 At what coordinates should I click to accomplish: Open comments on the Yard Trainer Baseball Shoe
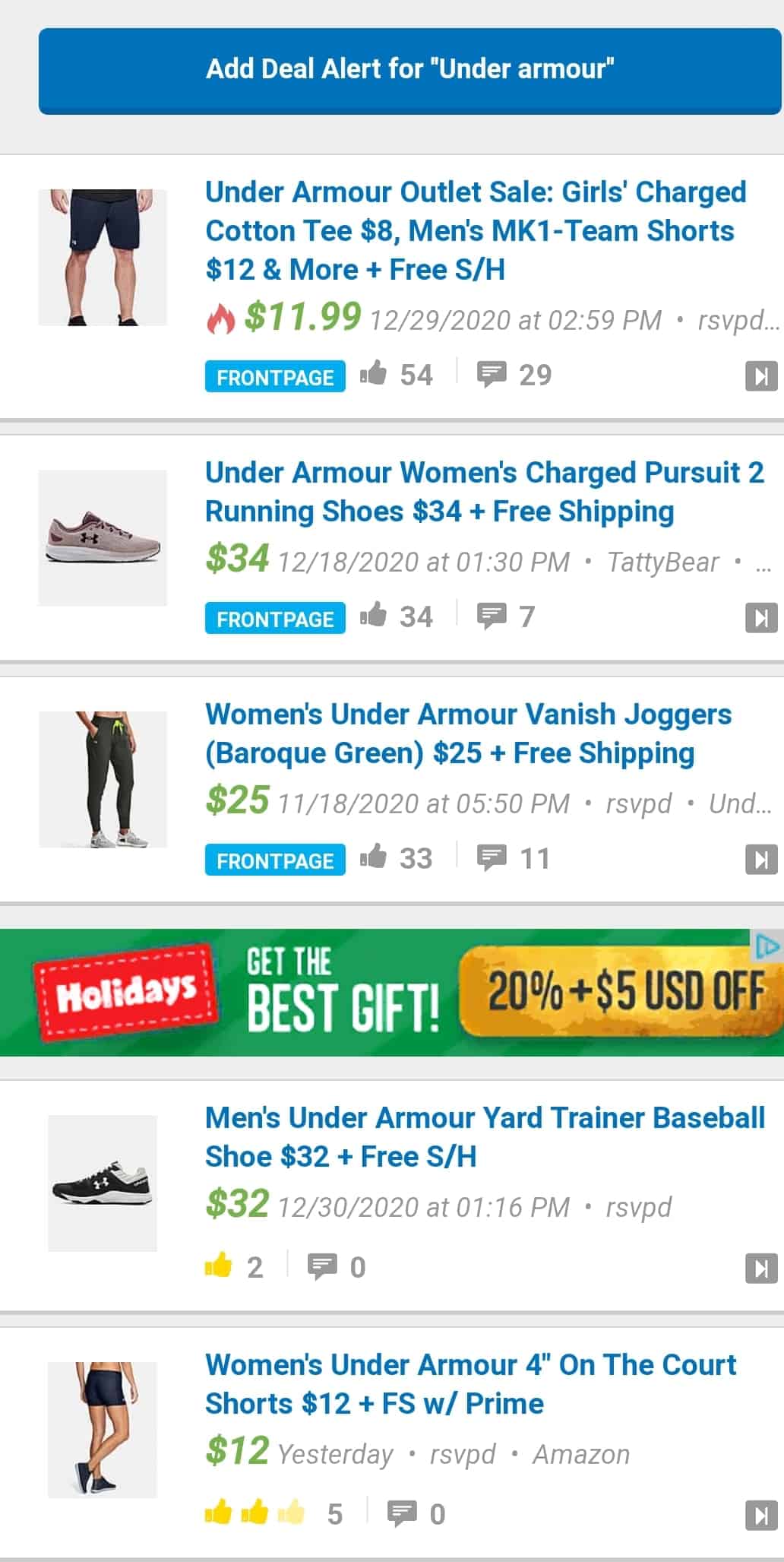322,1267
